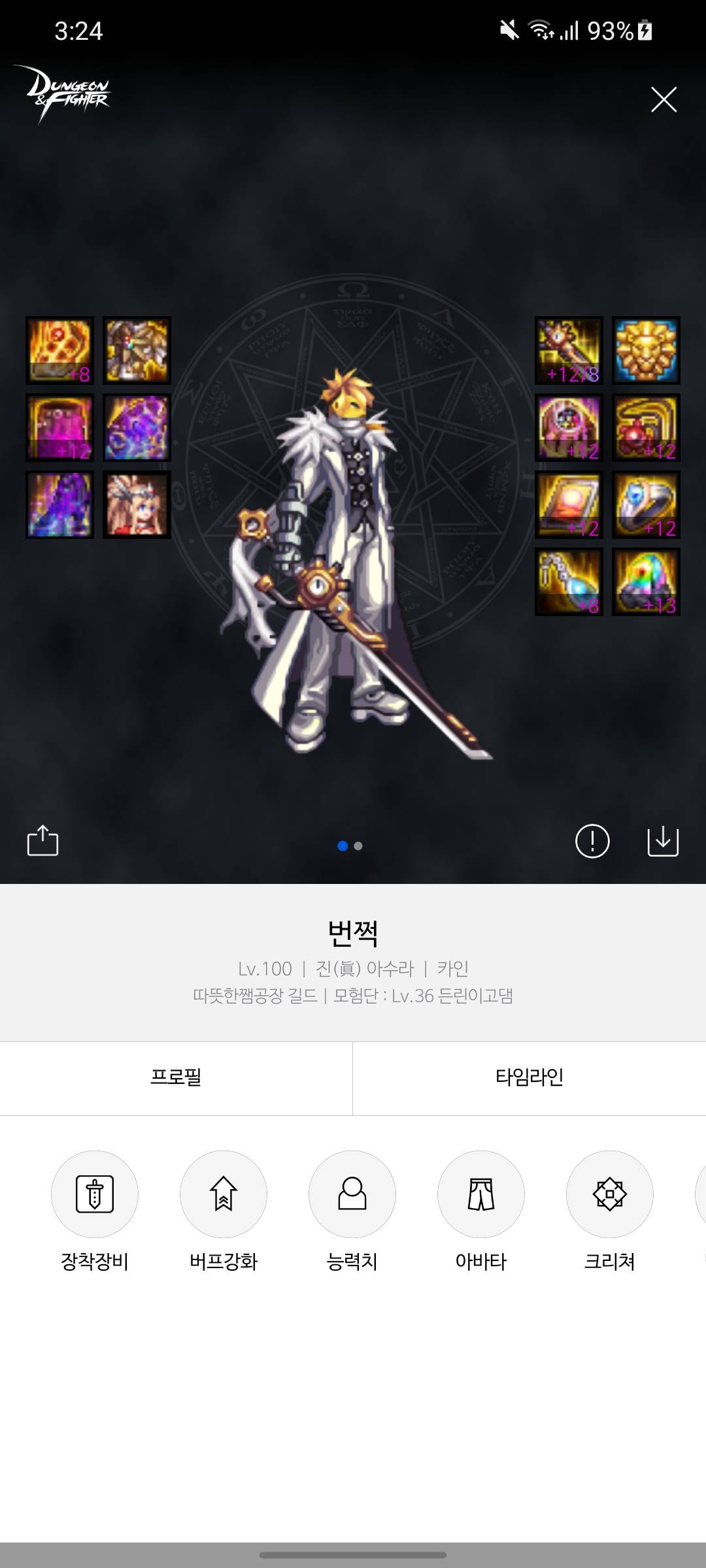Tap the lion emblem equipment icon
Screen dimensions: 706x1568
(646, 351)
